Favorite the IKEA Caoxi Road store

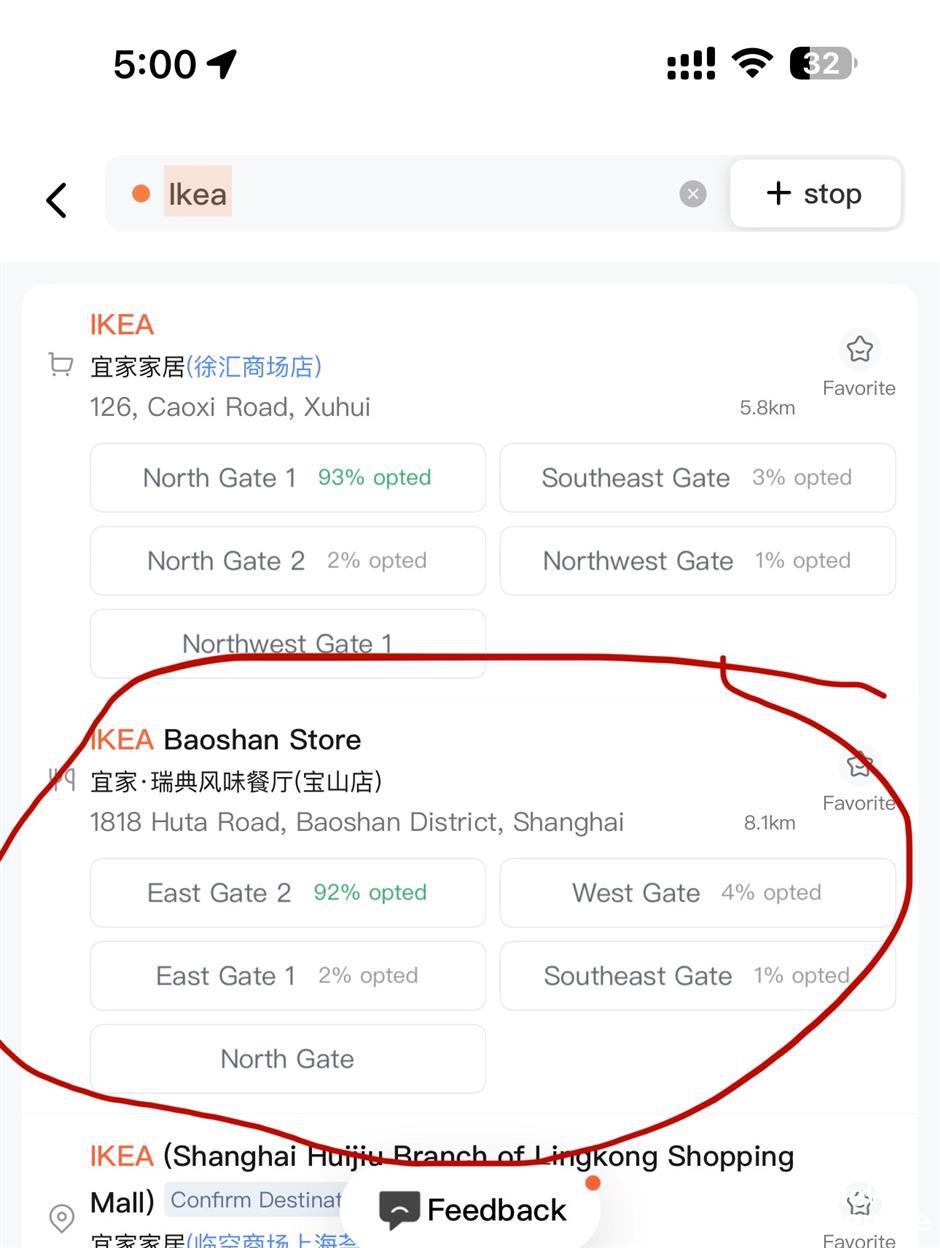point(859,361)
